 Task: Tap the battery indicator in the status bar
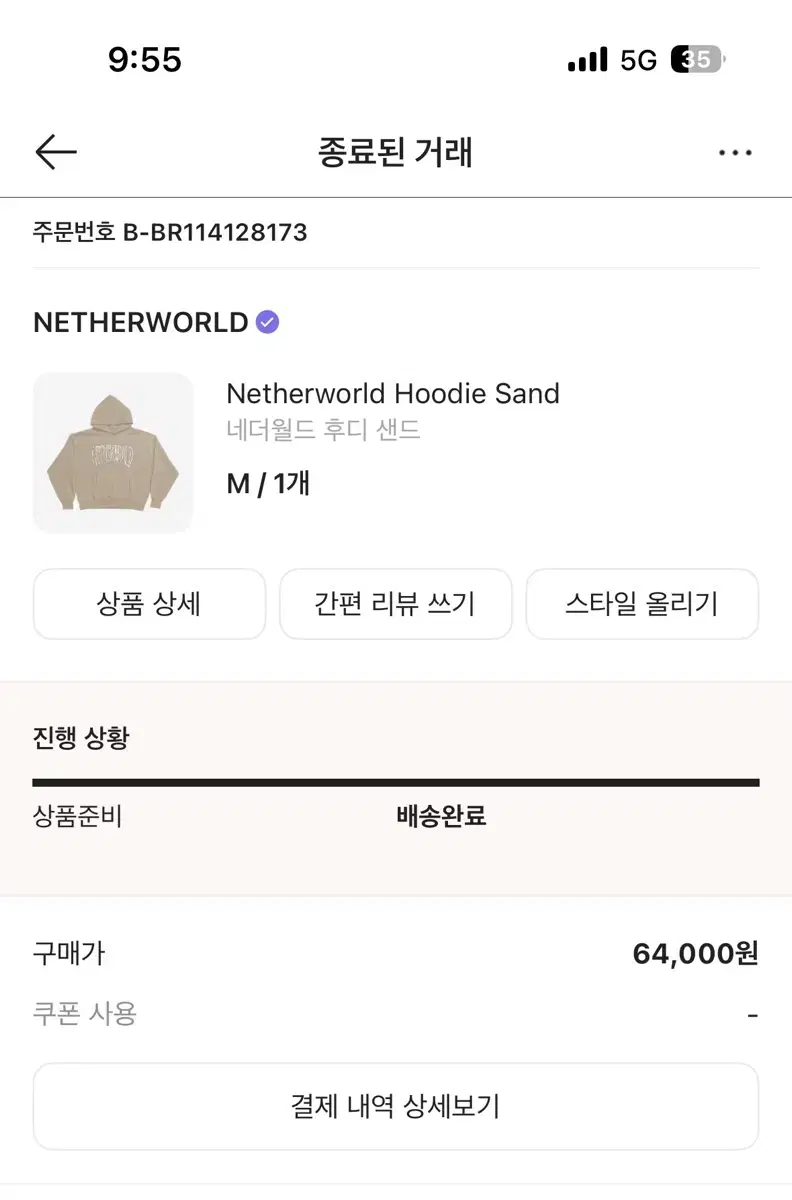tap(698, 59)
